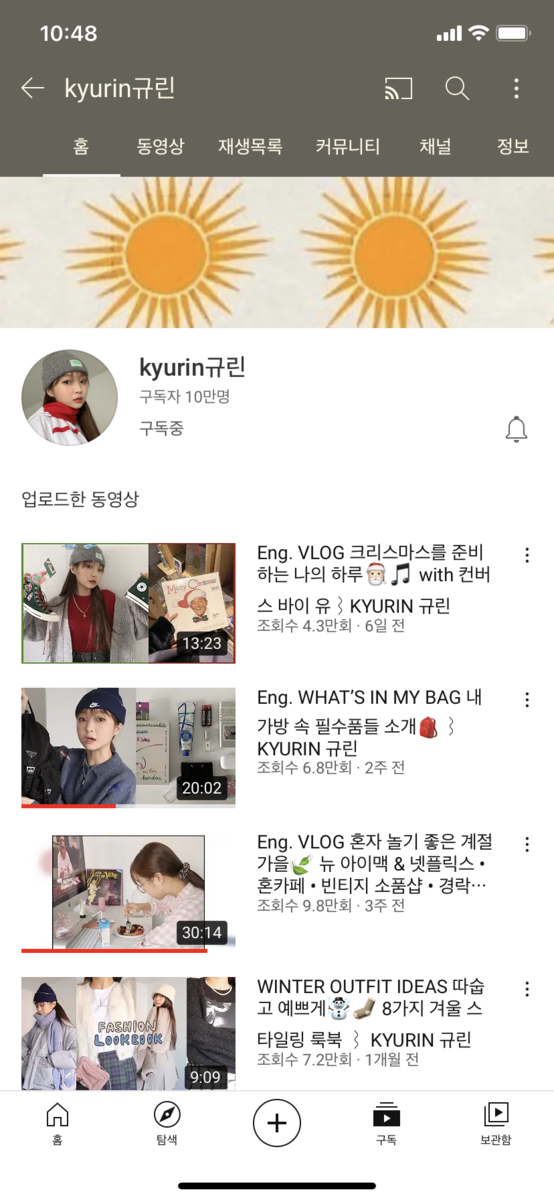Open options for the 크리스마스 VLOG video
Screen dimensions: 554x1200
526,555
